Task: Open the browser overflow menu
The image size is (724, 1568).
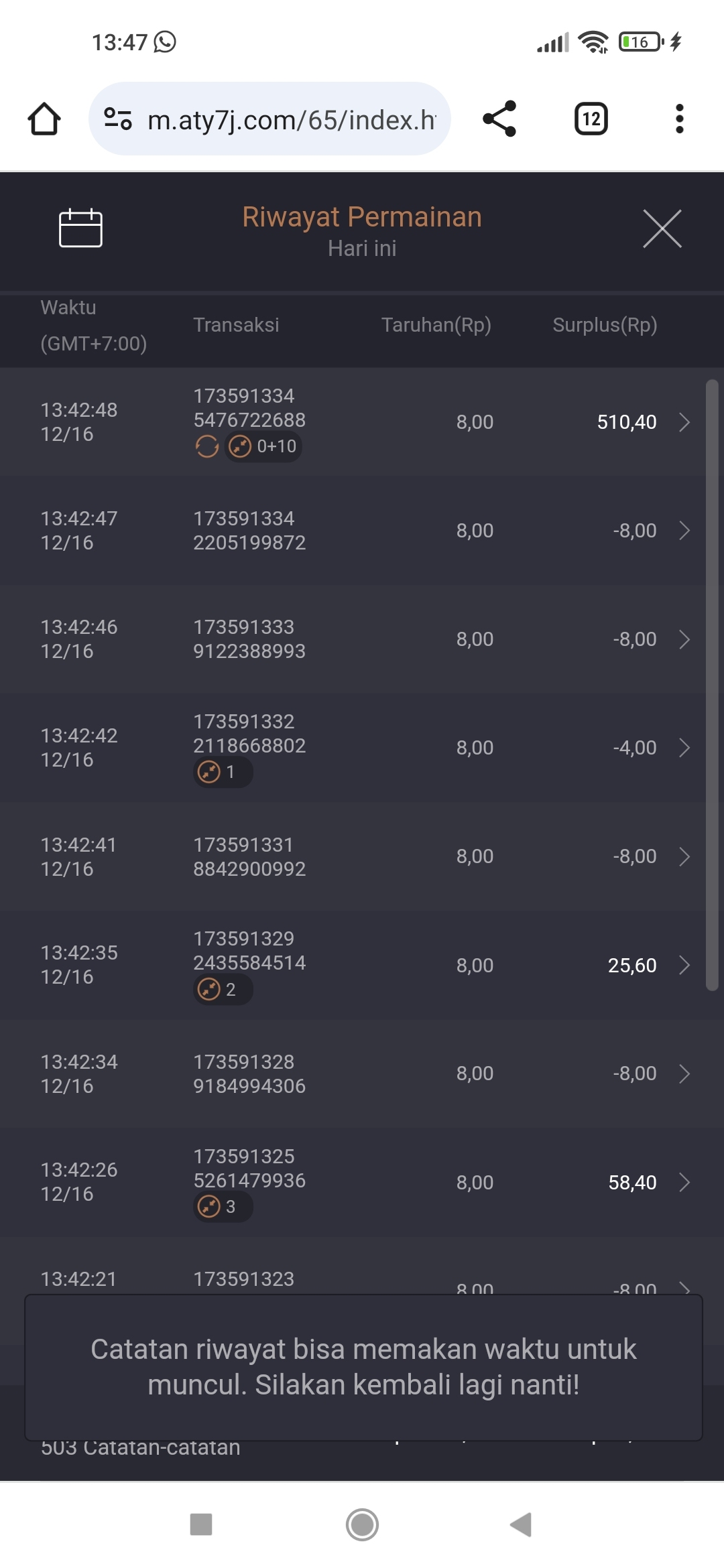Action: pyautogui.click(x=679, y=119)
